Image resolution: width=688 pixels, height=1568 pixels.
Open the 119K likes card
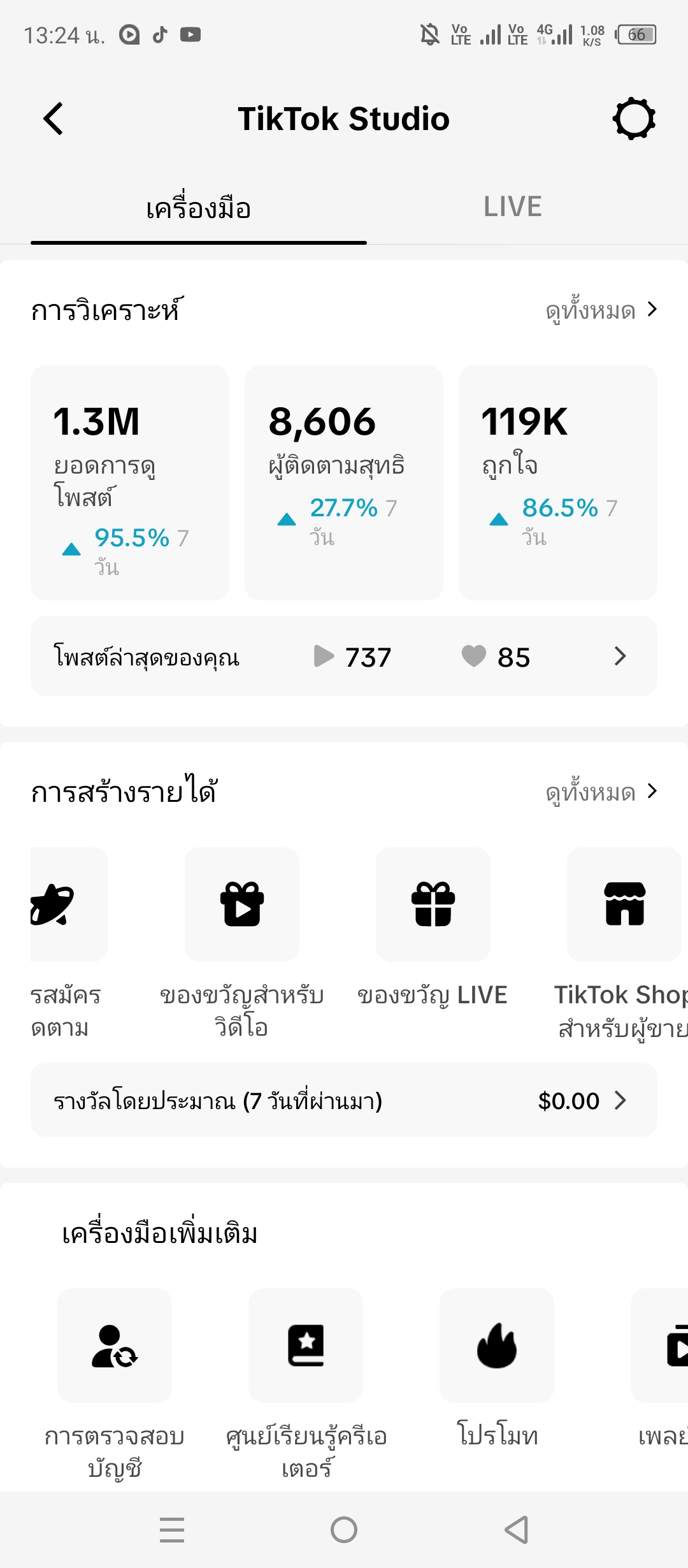click(557, 482)
